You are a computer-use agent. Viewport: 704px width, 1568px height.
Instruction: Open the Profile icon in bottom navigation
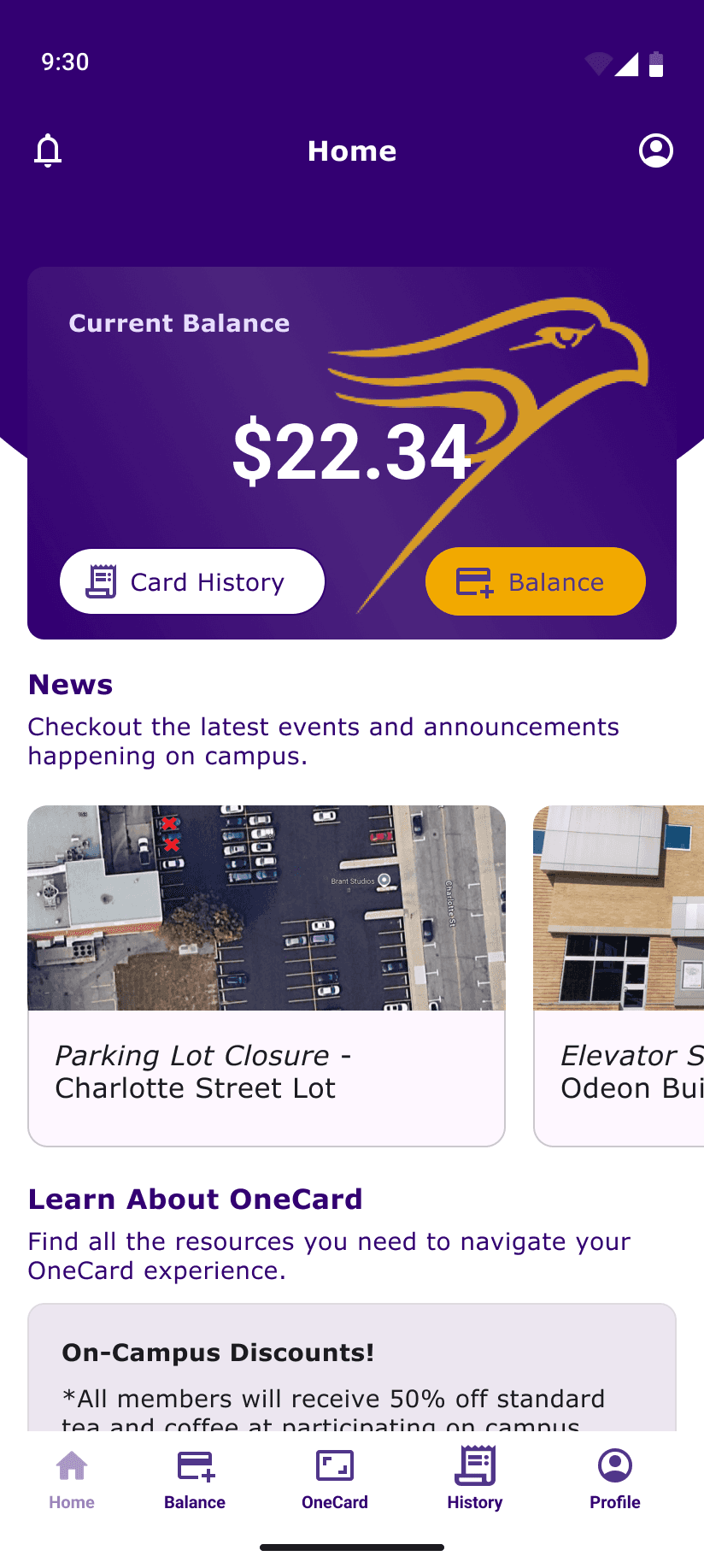click(x=614, y=1465)
